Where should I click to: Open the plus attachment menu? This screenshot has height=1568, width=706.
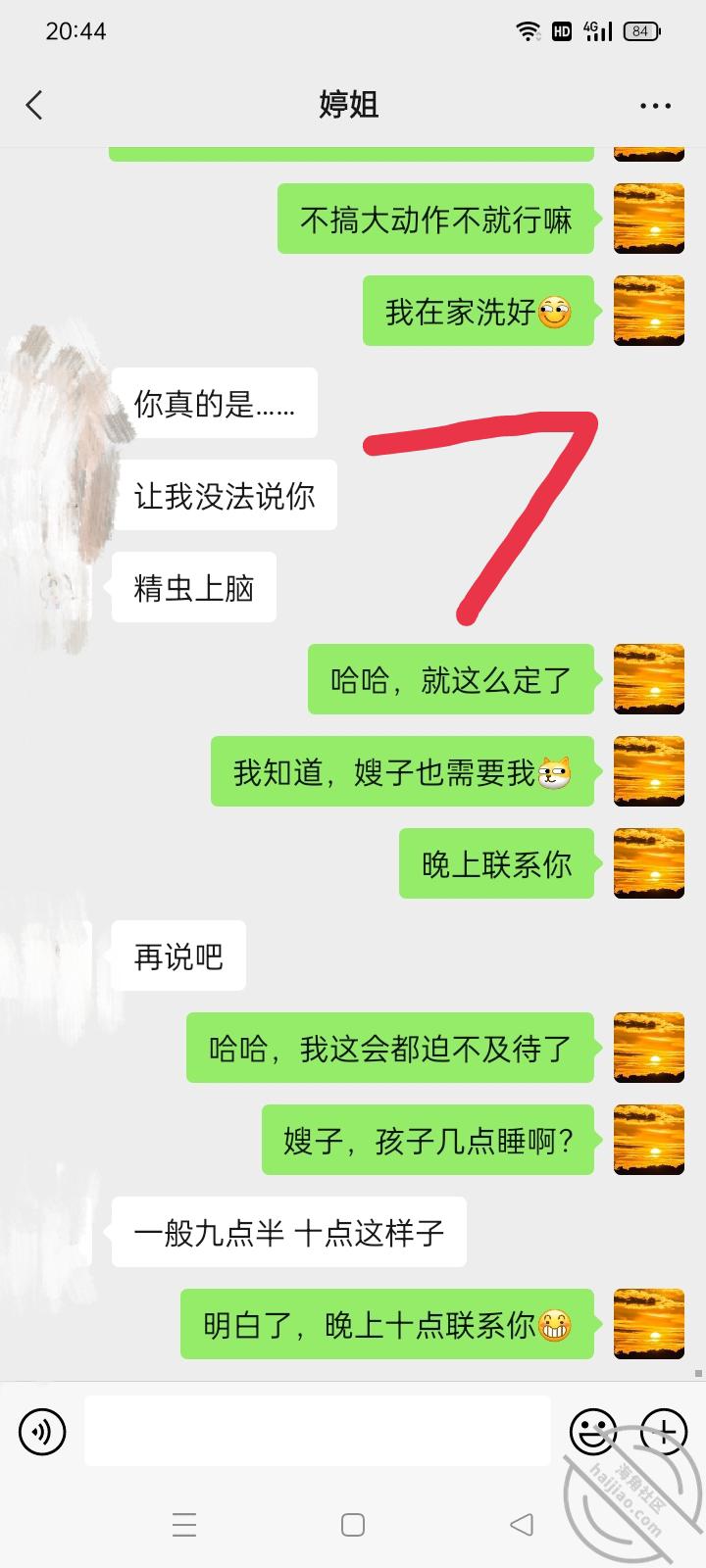click(664, 1431)
